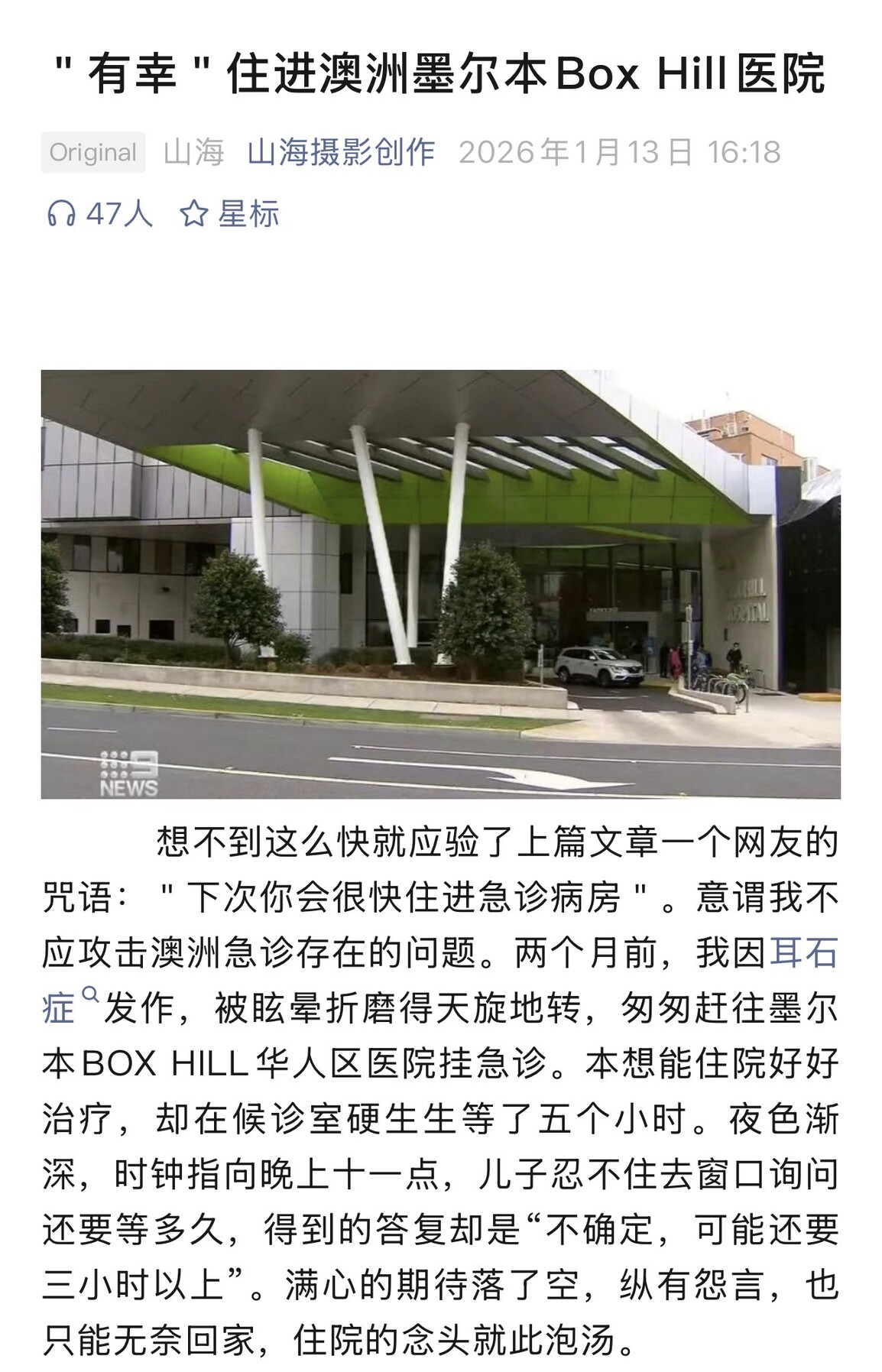Look up the 耳石症 highlighted term
The image size is (882, 1372).
click(x=803, y=952)
